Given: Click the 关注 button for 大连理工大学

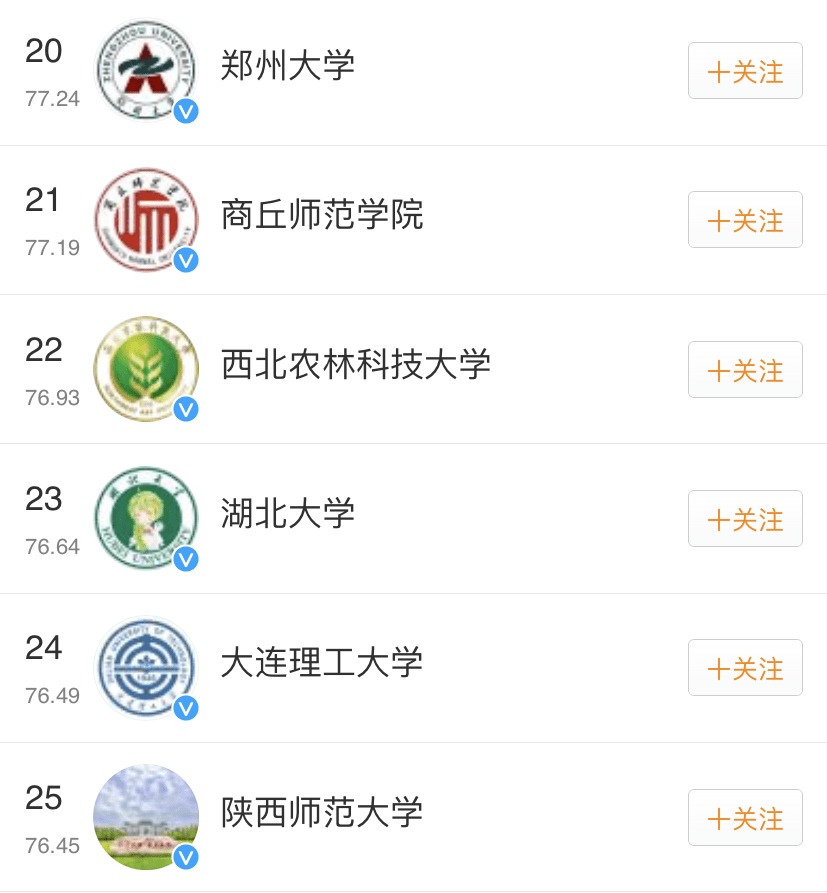Looking at the screenshot, I should click(x=745, y=667).
